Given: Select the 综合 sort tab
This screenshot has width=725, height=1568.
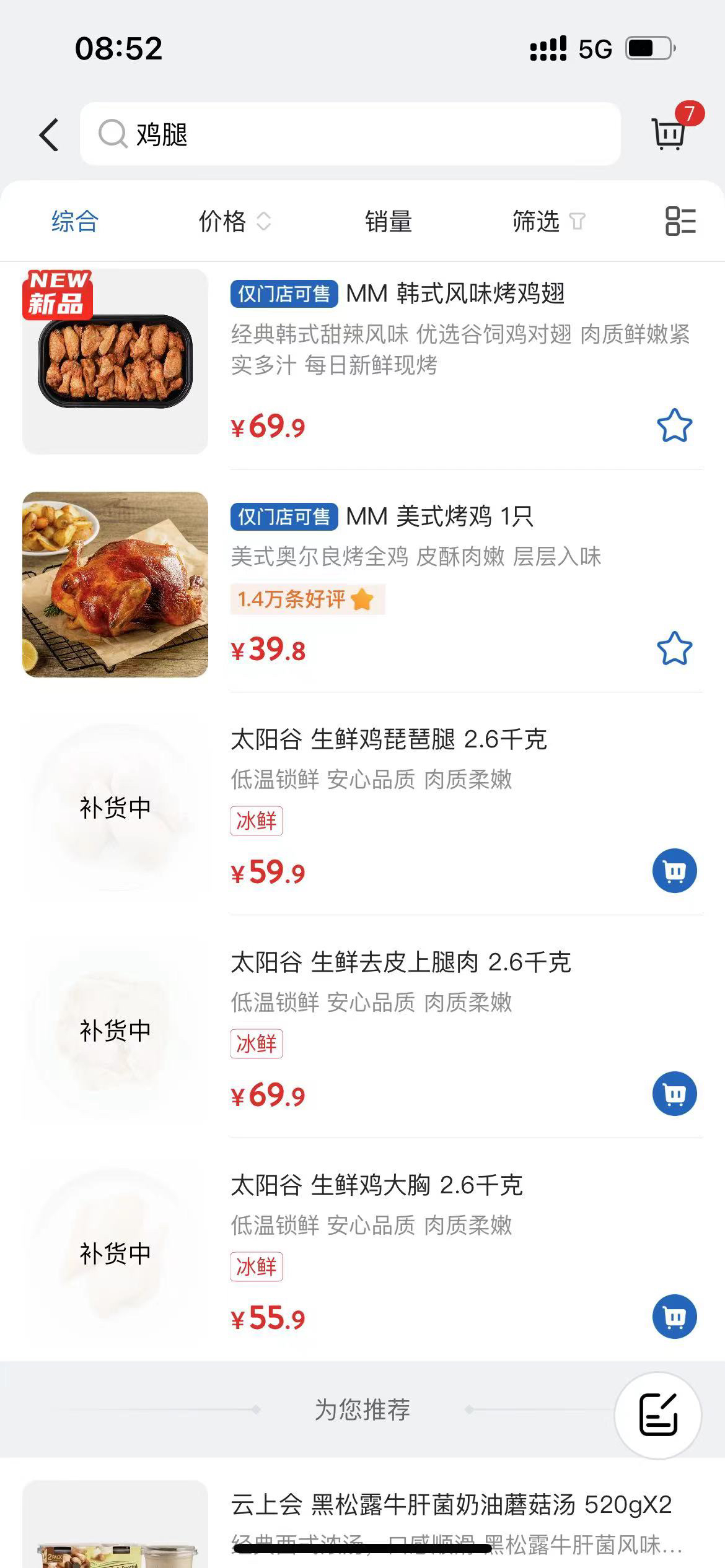Looking at the screenshot, I should point(75,222).
